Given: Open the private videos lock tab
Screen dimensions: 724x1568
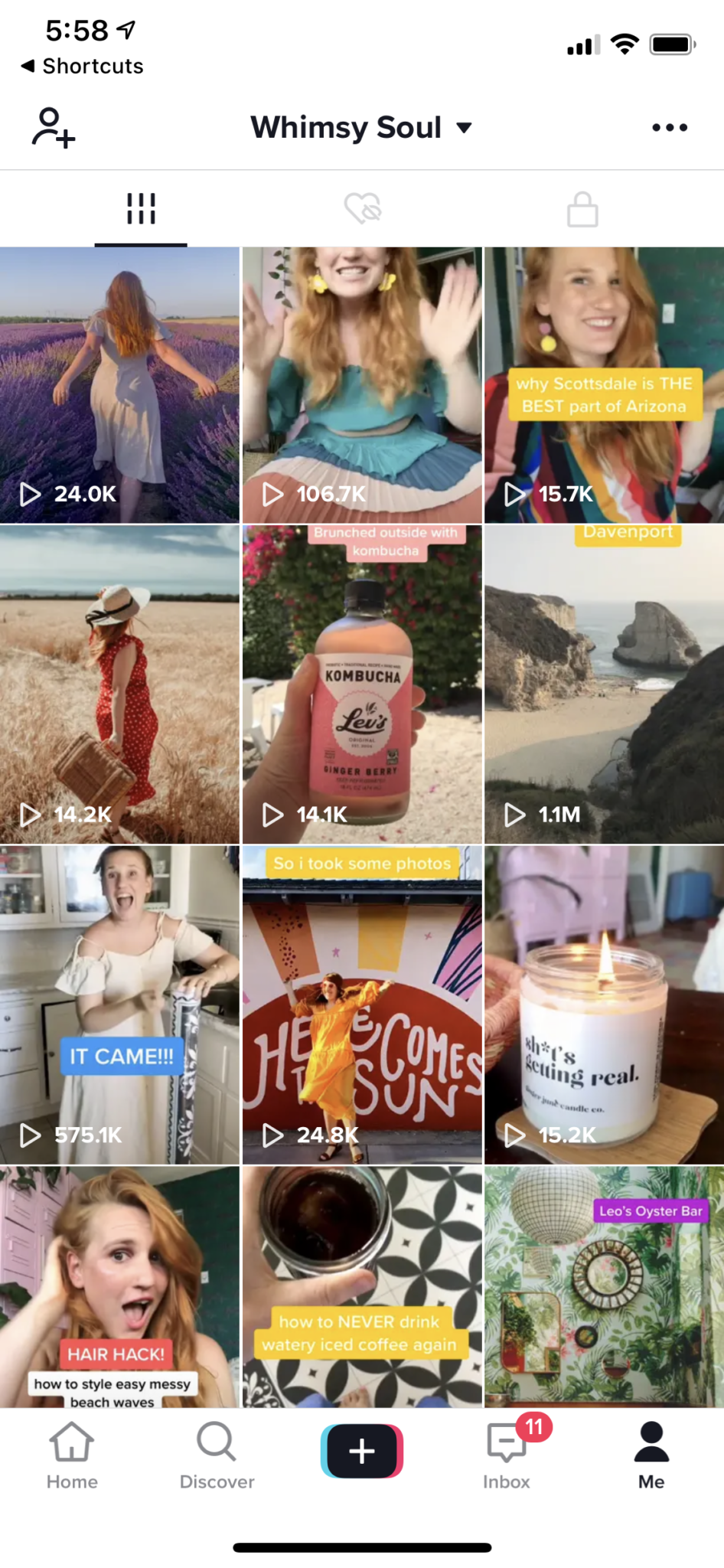Looking at the screenshot, I should 580,208.
